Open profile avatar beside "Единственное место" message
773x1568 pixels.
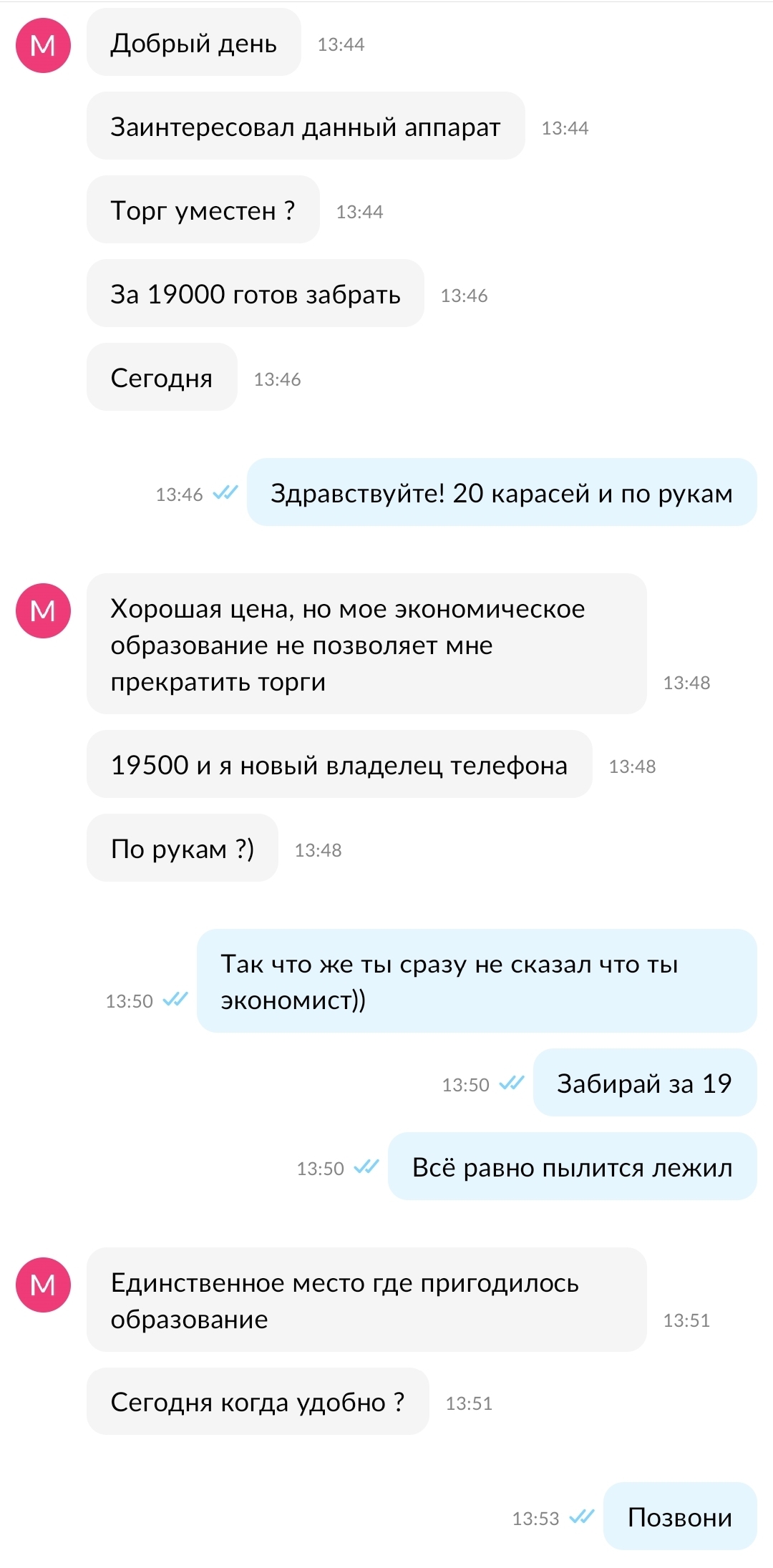(x=43, y=1285)
